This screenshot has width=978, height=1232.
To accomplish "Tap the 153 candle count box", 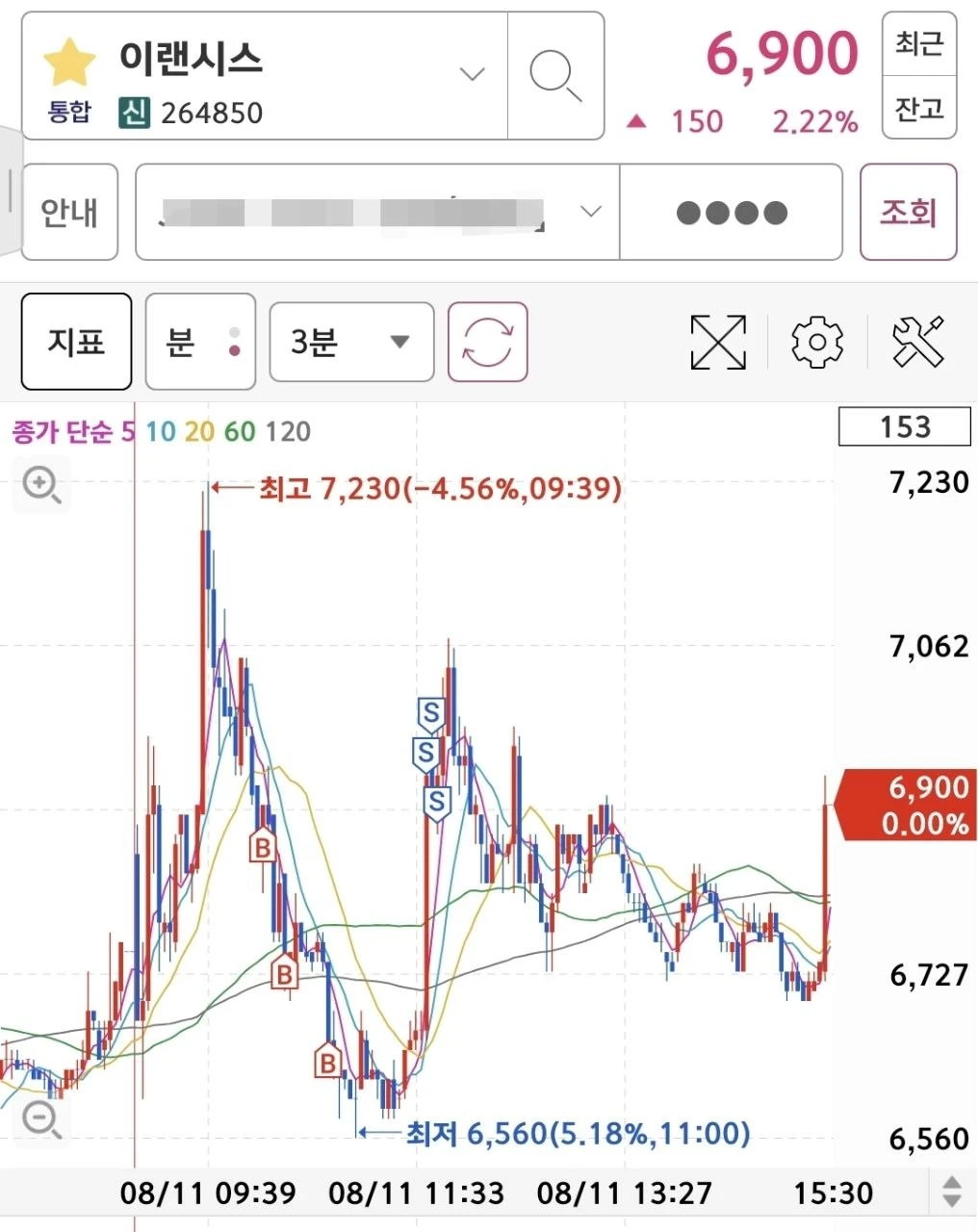I will 905,426.
